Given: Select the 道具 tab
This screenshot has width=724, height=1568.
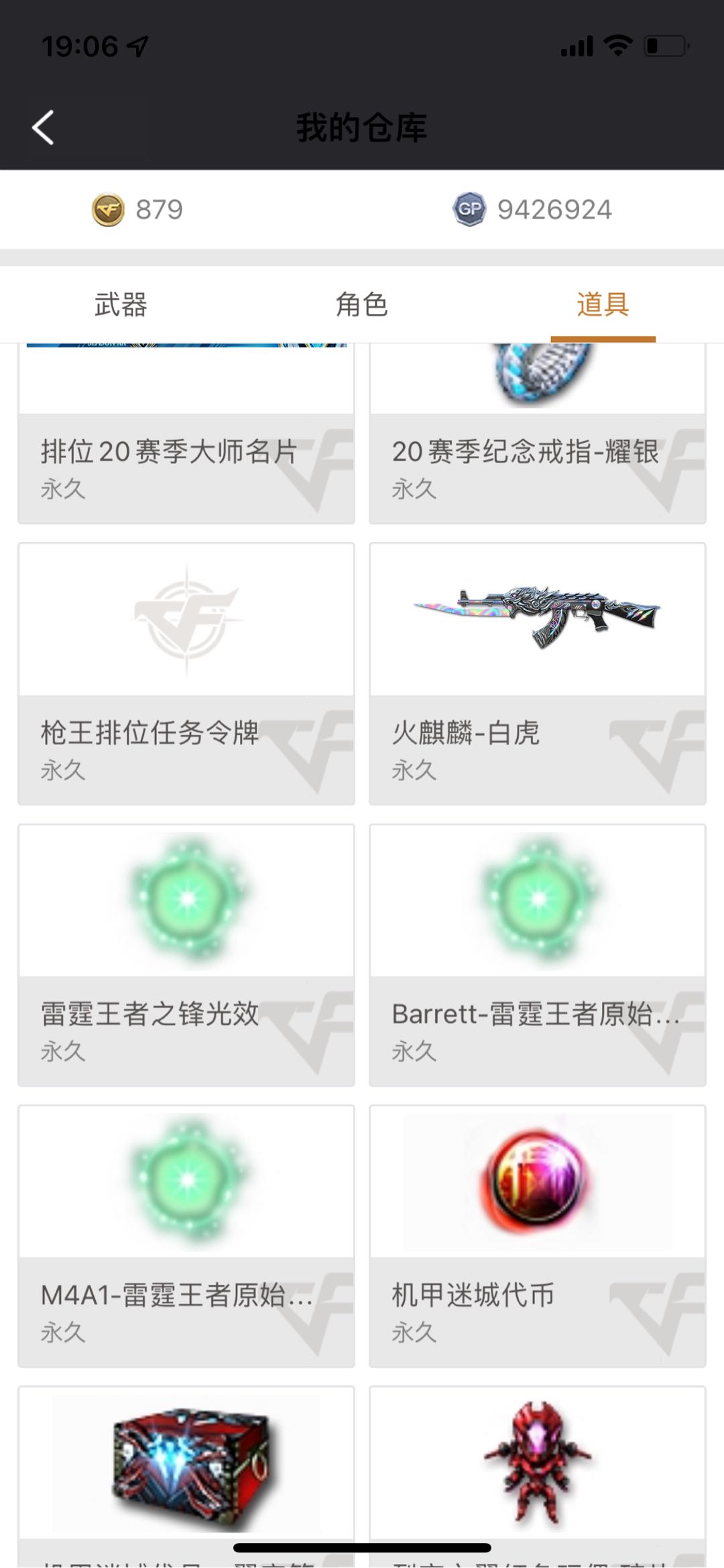Looking at the screenshot, I should pyautogui.click(x=603, y=304).
